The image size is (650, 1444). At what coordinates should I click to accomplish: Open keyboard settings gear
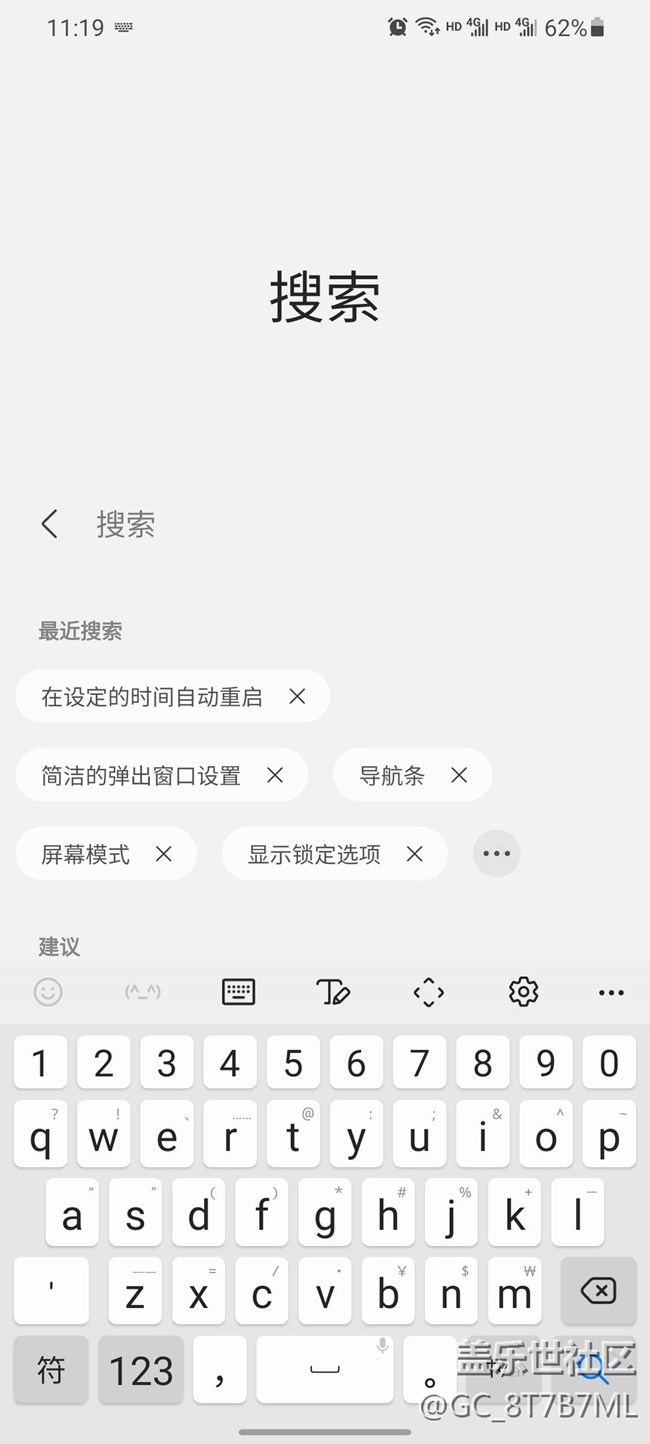pyautogui.click(x=523, y=992)
